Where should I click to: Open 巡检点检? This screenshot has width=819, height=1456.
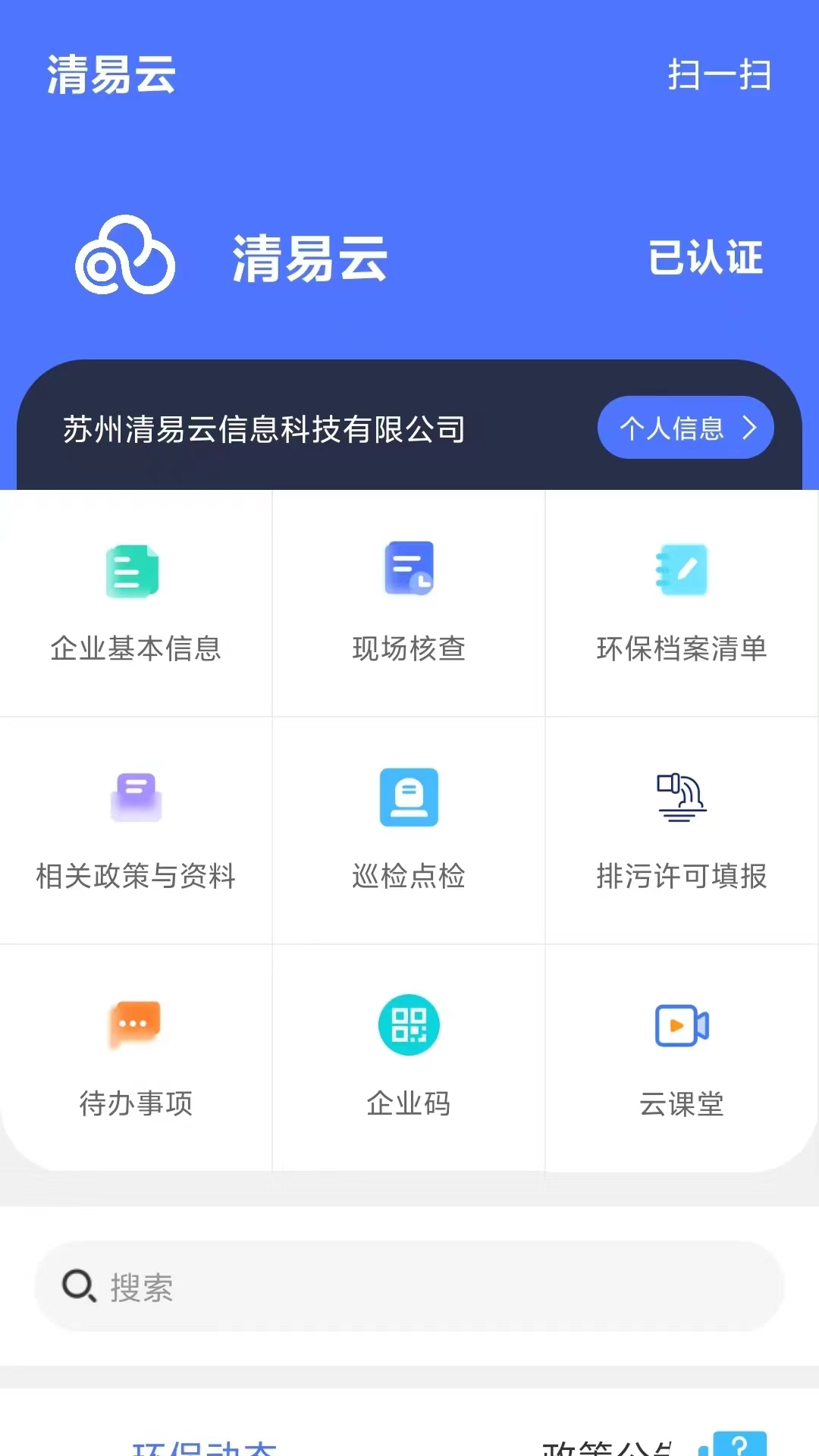409,830
